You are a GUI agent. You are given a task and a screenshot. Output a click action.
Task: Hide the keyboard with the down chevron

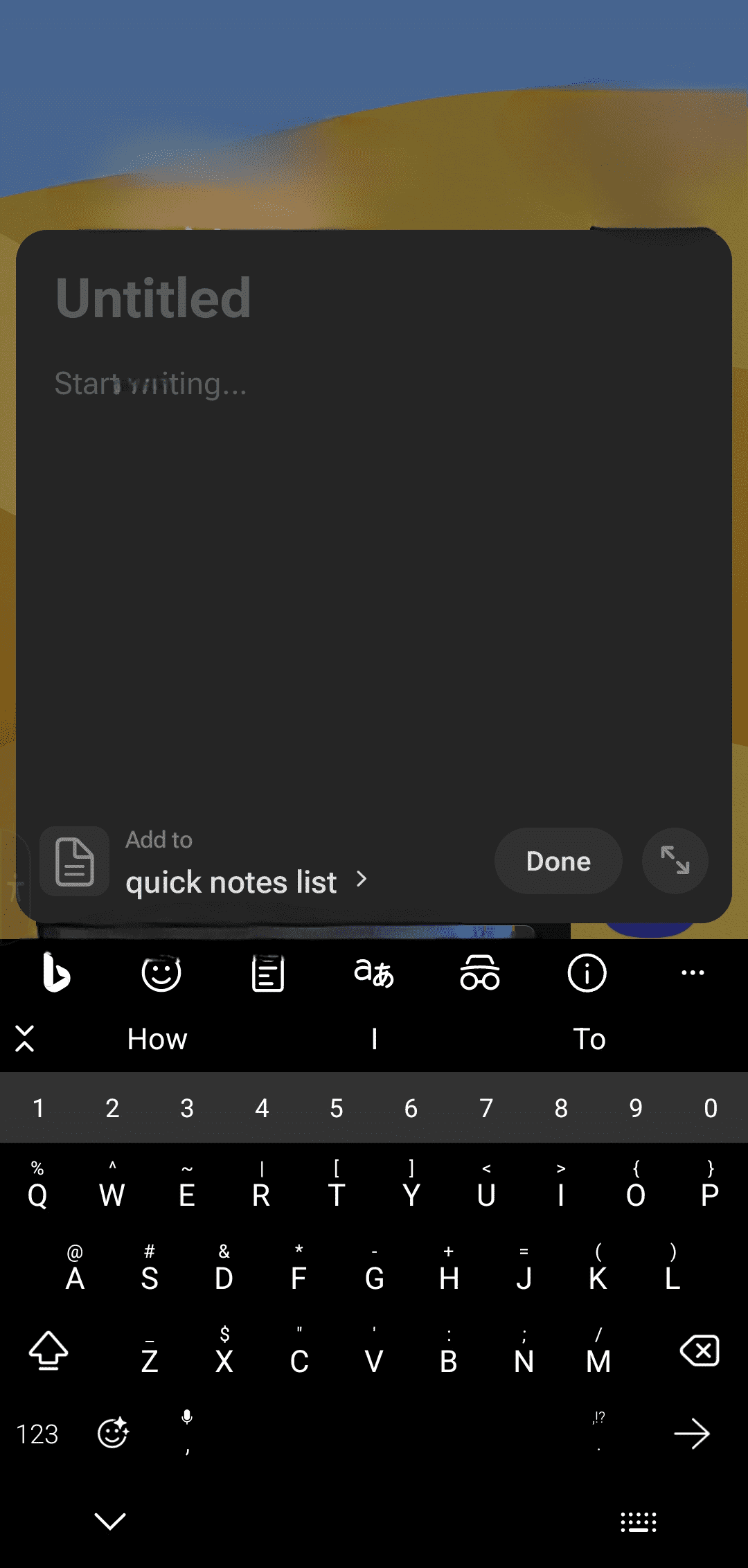pyautogui.click(x=110, y=1521)
